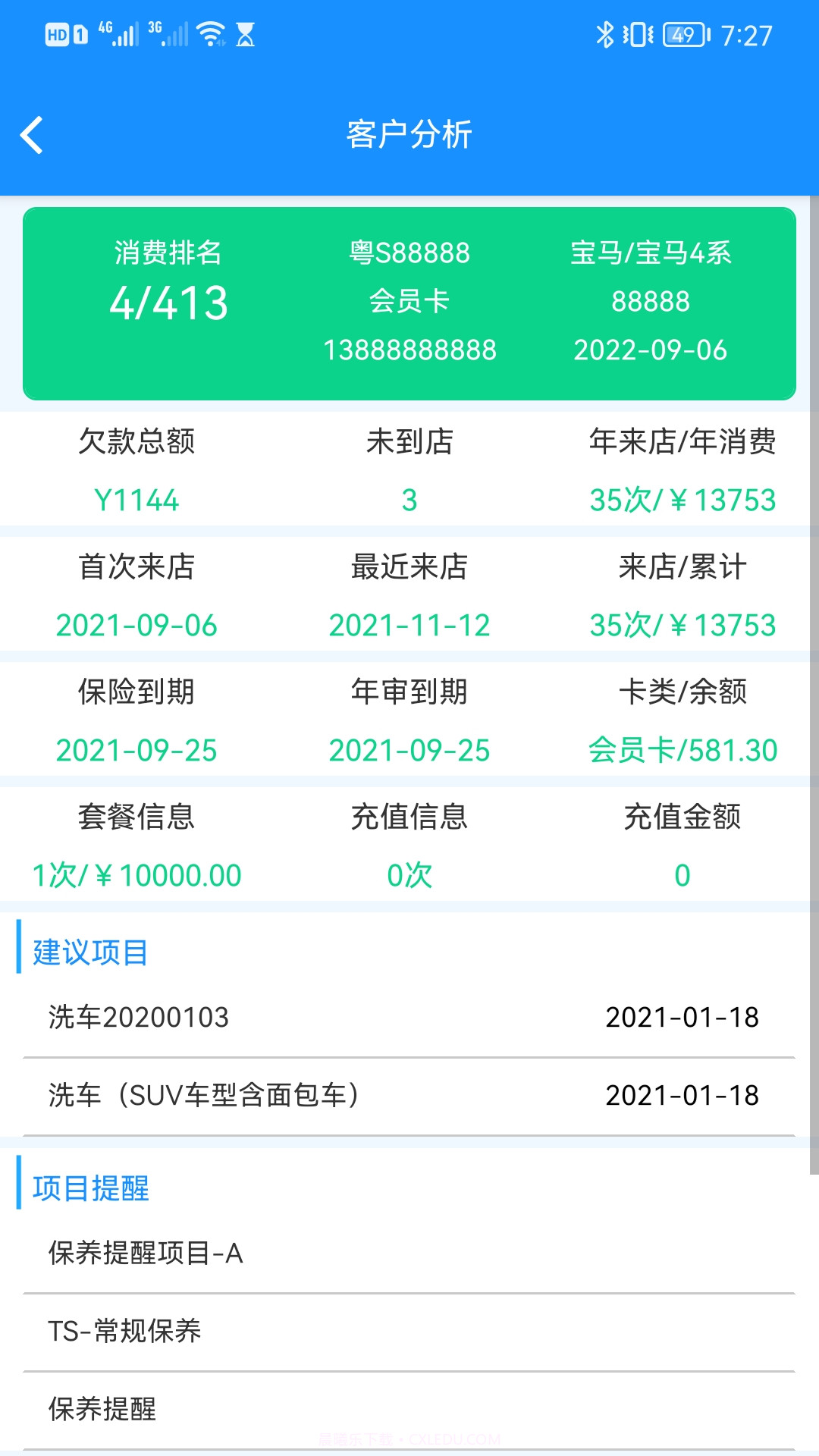Open 洗车（SUV车型含面包车）item
The image size is (819, 1456).
pyautogui.click(x=202, y=1094)
